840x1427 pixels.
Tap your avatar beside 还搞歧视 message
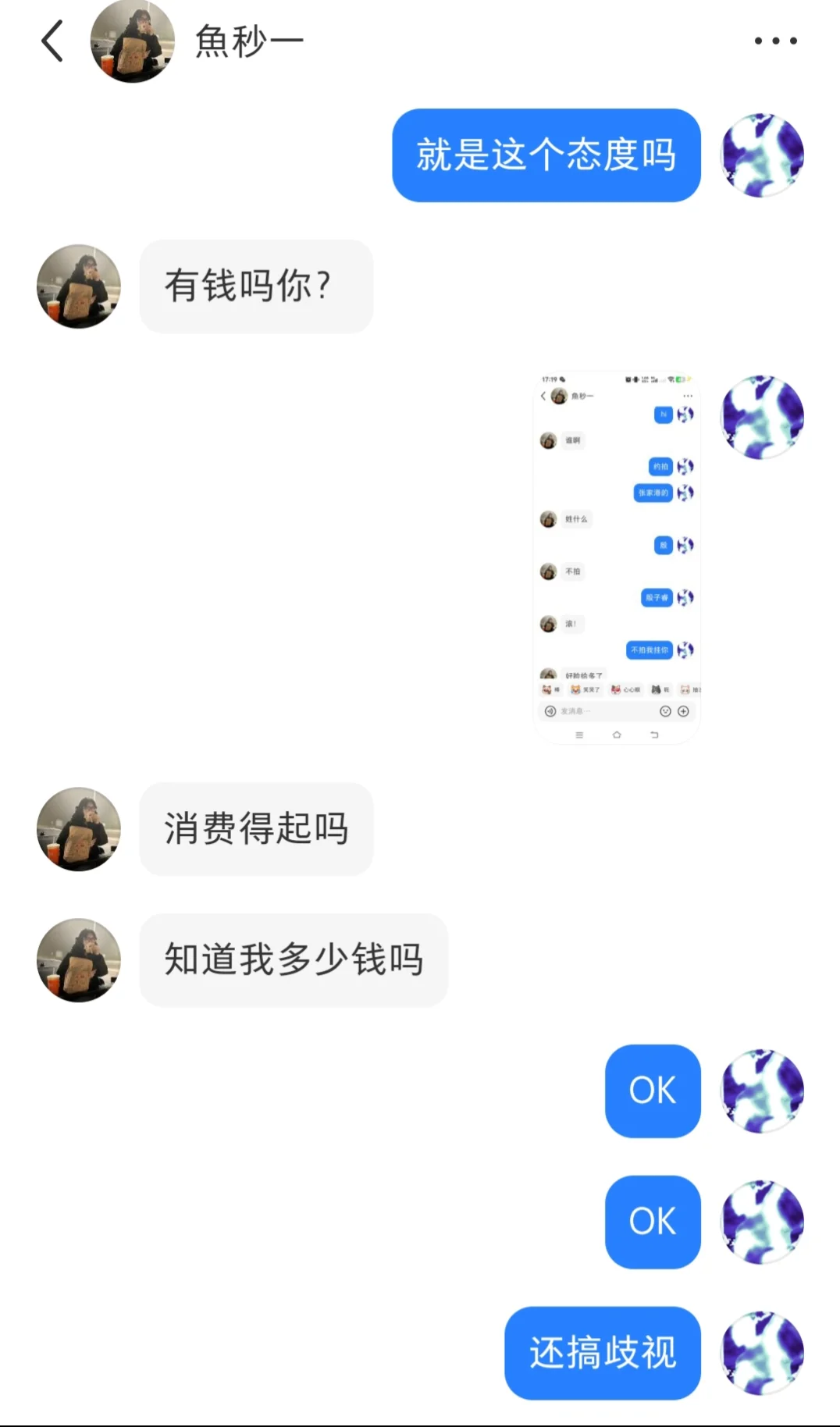[x=763, y=1353]
